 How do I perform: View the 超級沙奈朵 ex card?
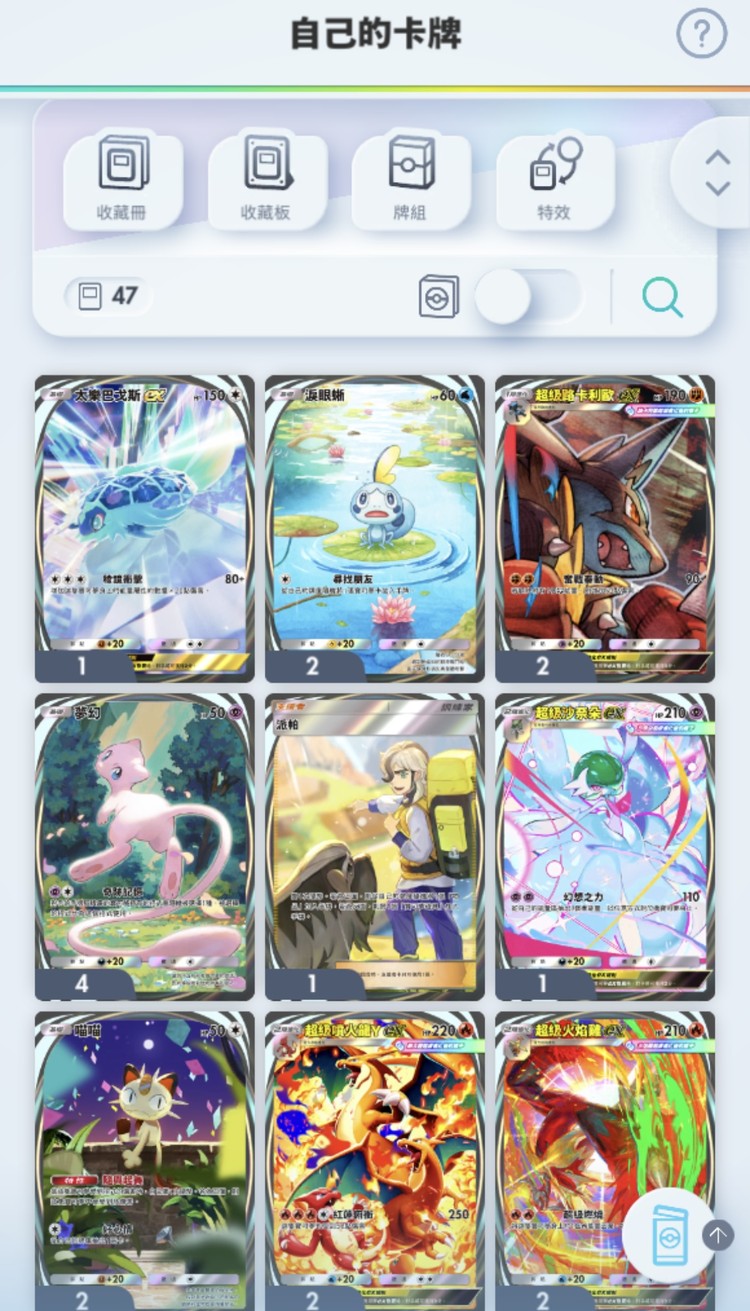tap(605, 847)
